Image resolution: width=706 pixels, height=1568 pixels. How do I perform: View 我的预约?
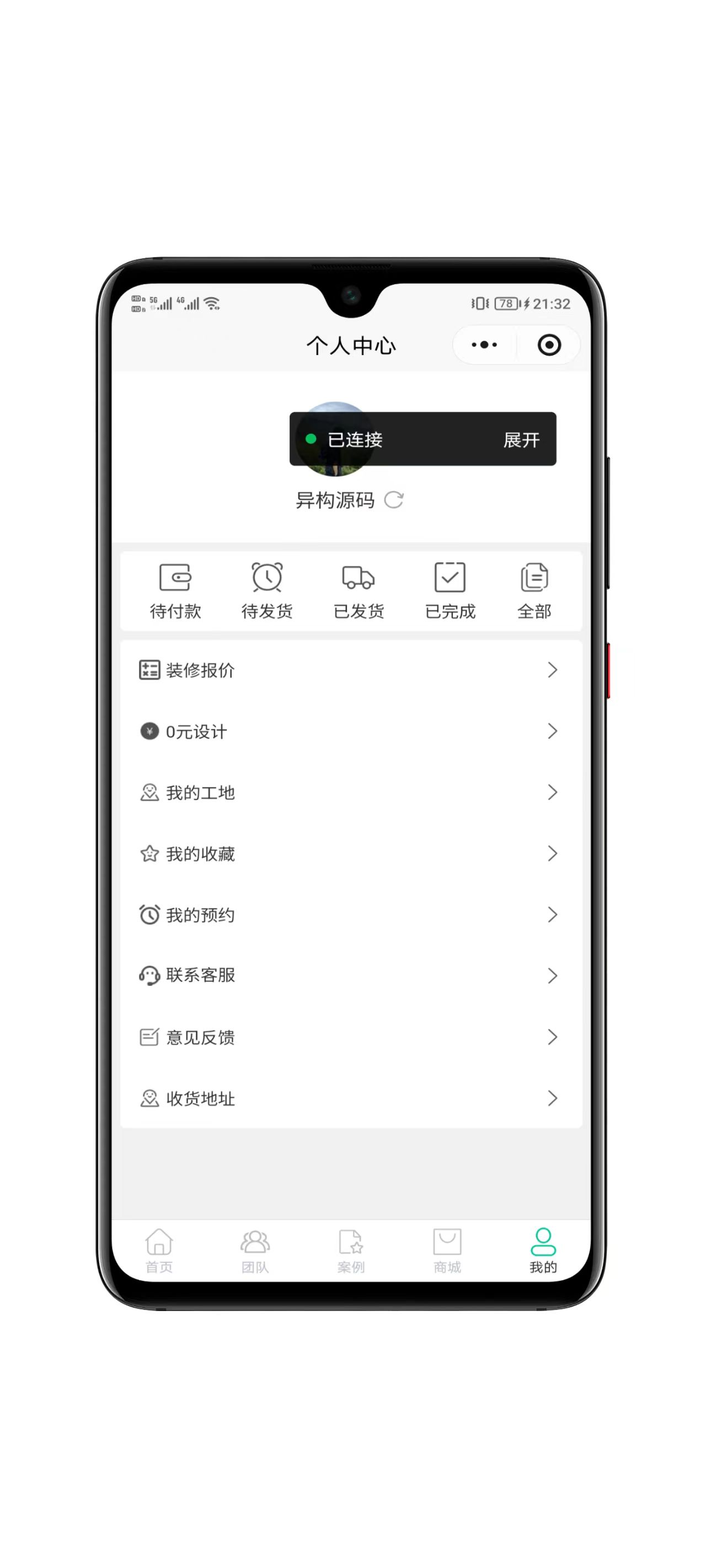point(351,915)
